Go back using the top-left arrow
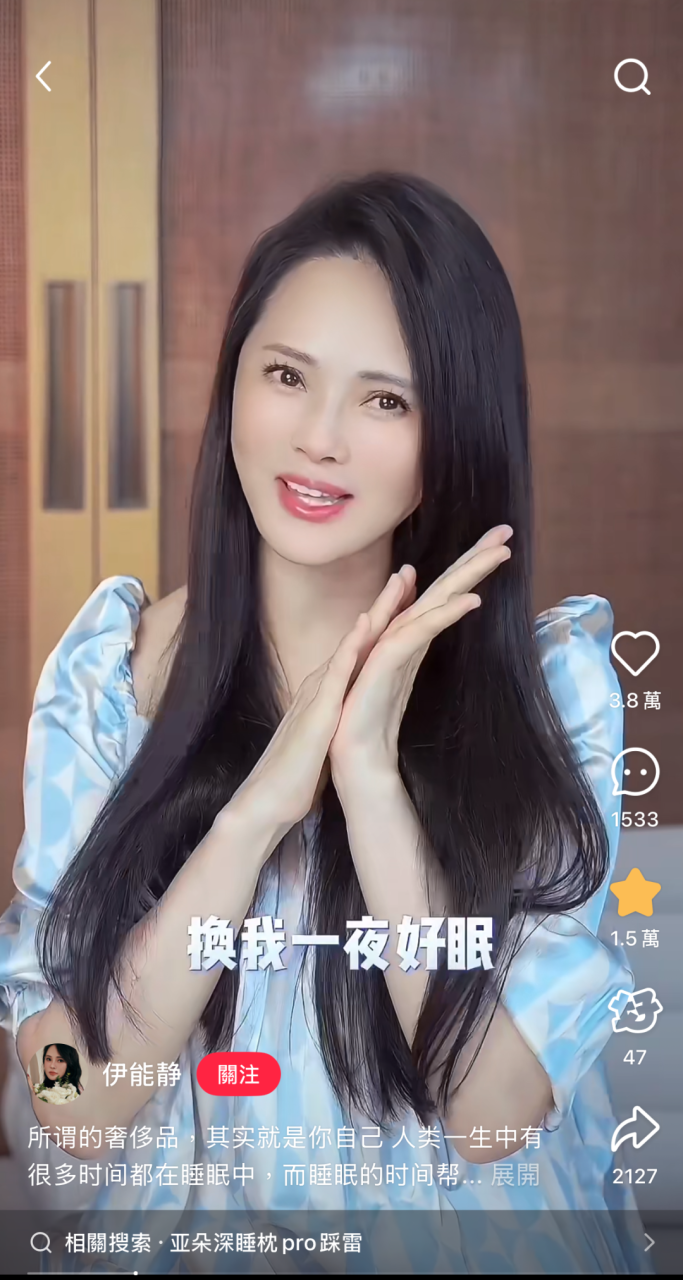 43,76
